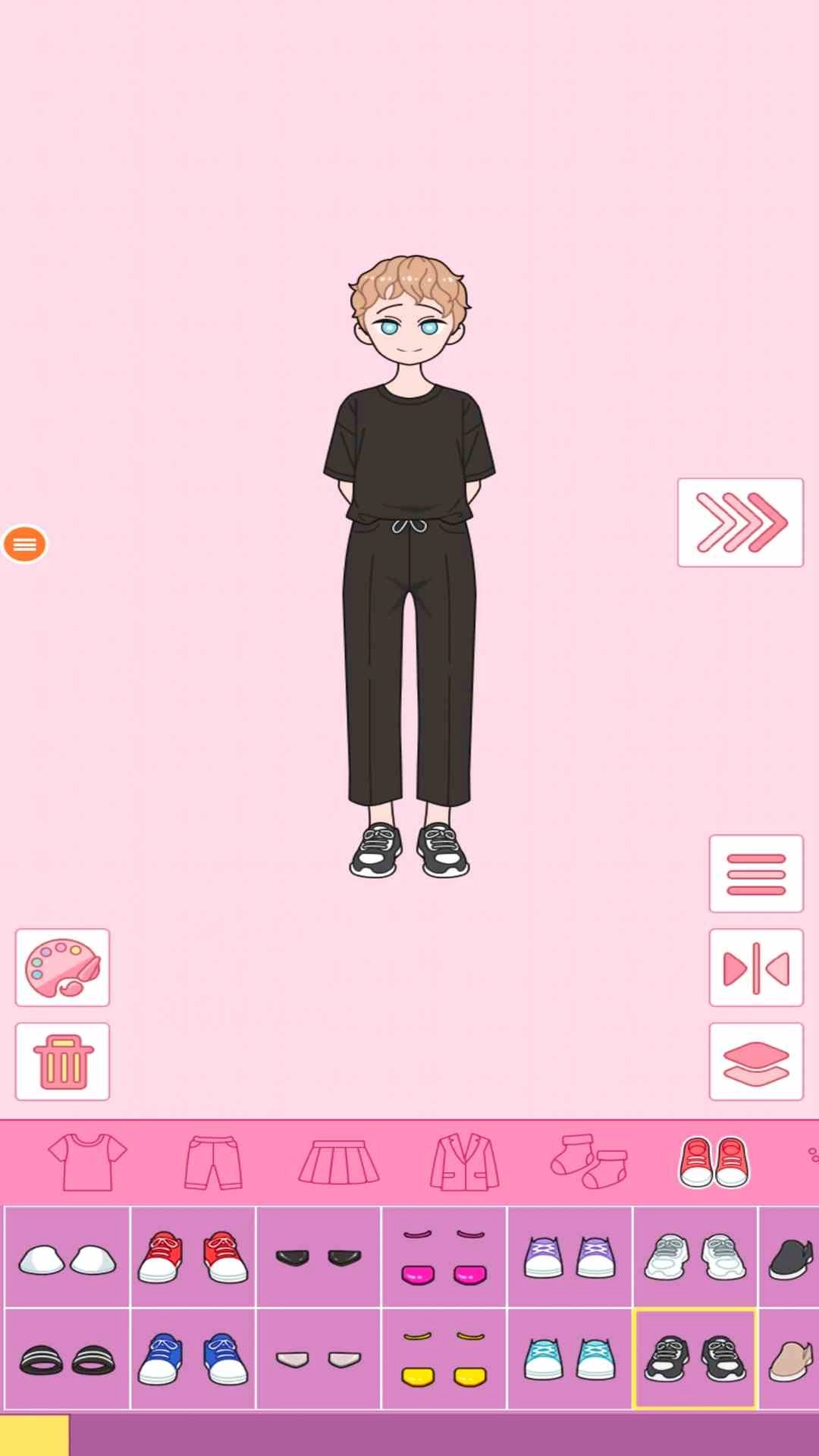Open the pink lines menu button
Image resolution: width=819 pixels, height=1456 pixels.
(x=756, y=874)
